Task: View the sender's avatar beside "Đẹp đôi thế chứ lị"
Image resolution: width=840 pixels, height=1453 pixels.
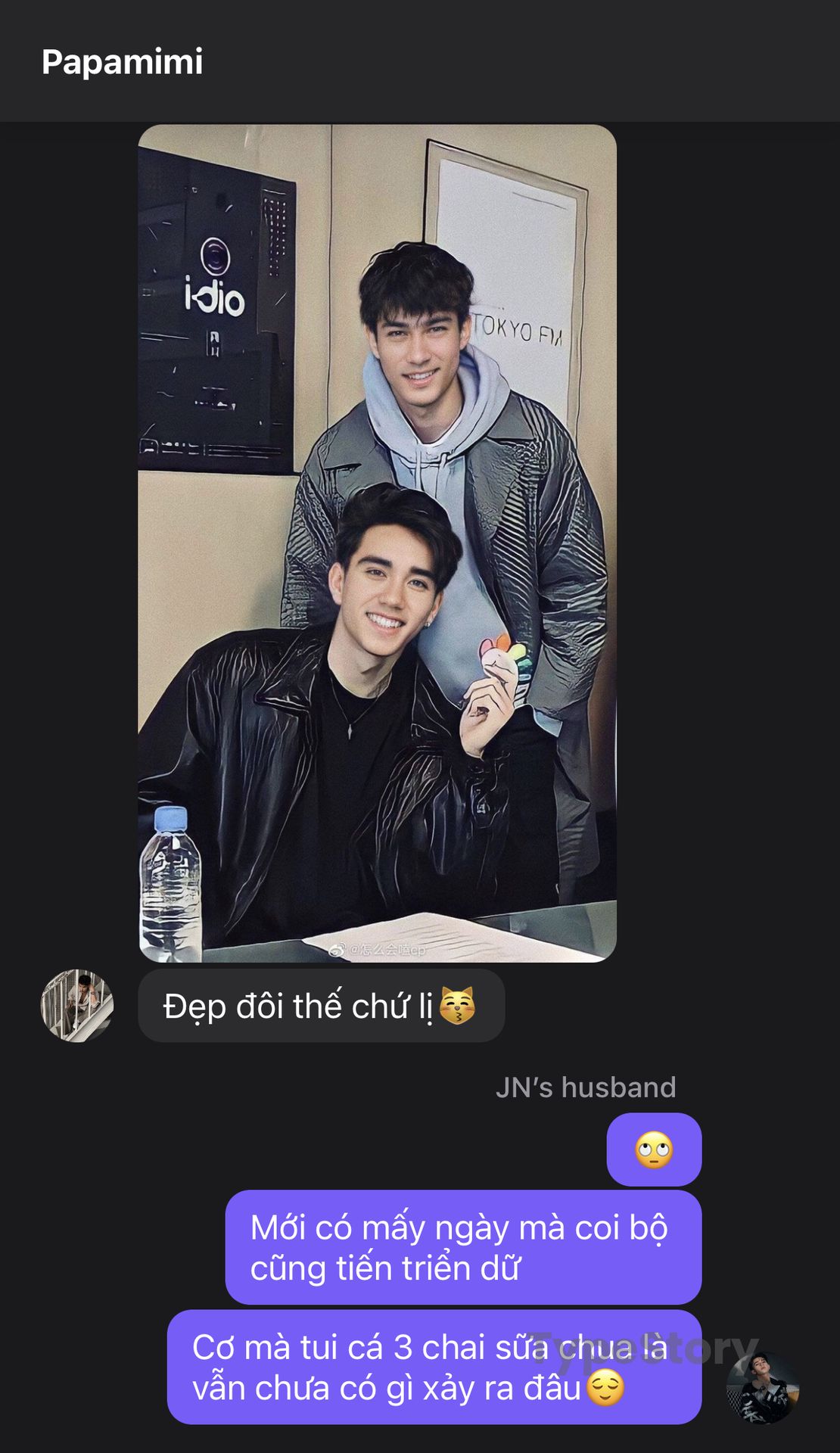Action: (76, 1005)
